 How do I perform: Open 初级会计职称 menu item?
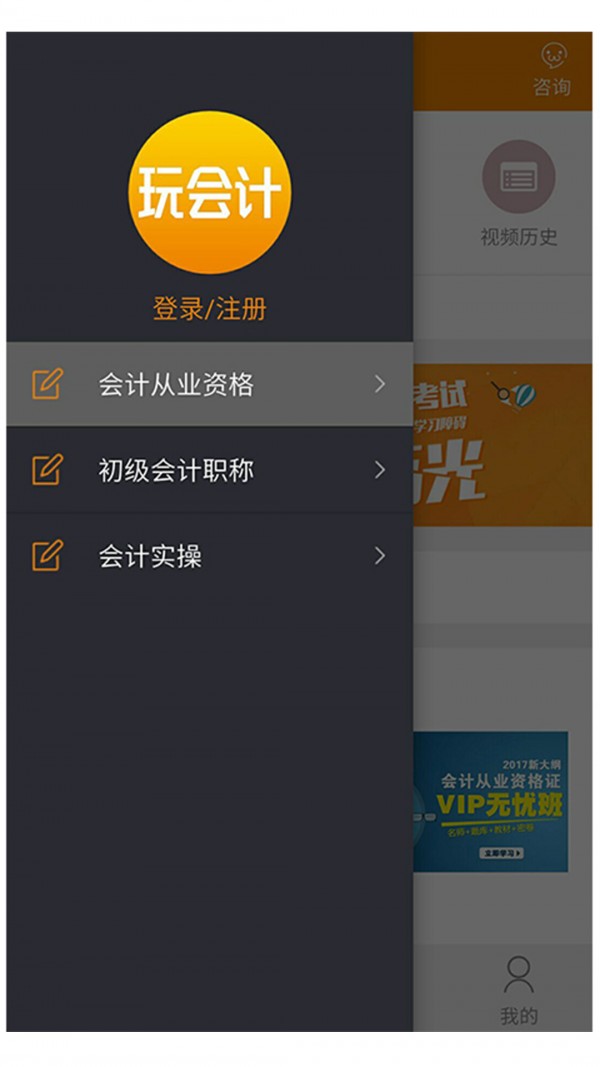click(x=209, y=470)
